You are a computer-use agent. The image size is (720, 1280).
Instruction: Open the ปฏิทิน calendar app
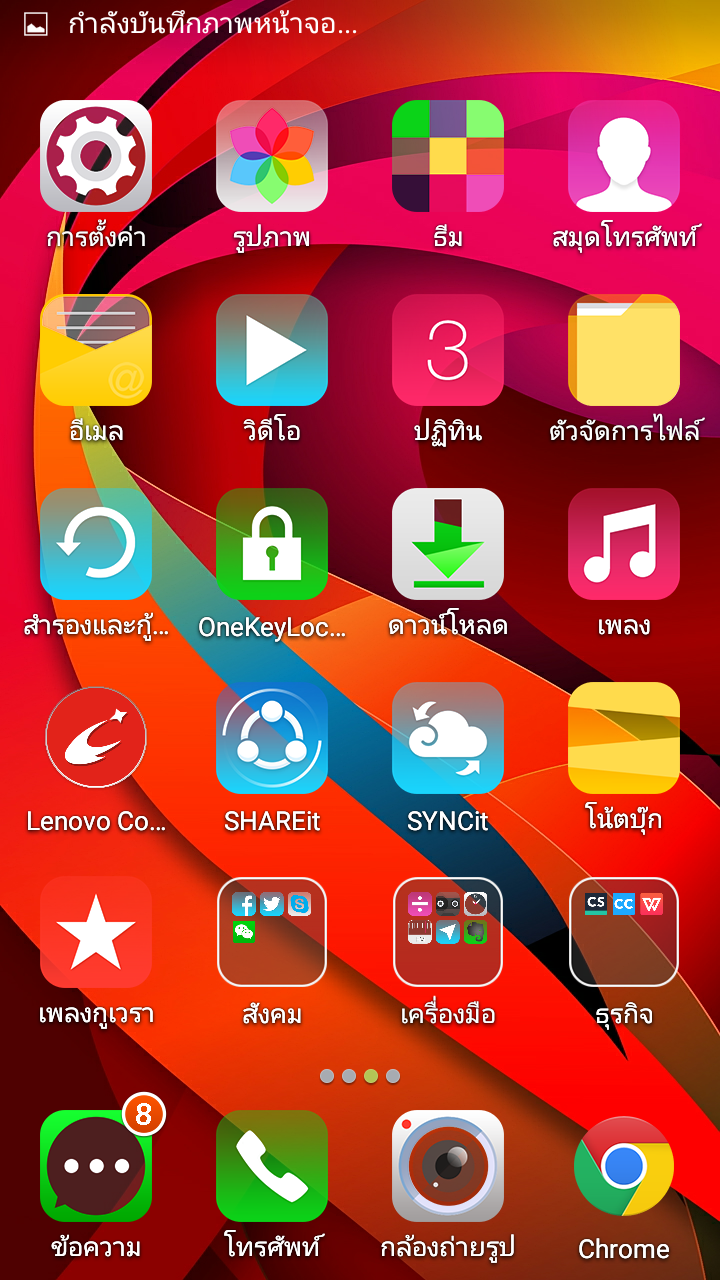click(x=448, y=350)
